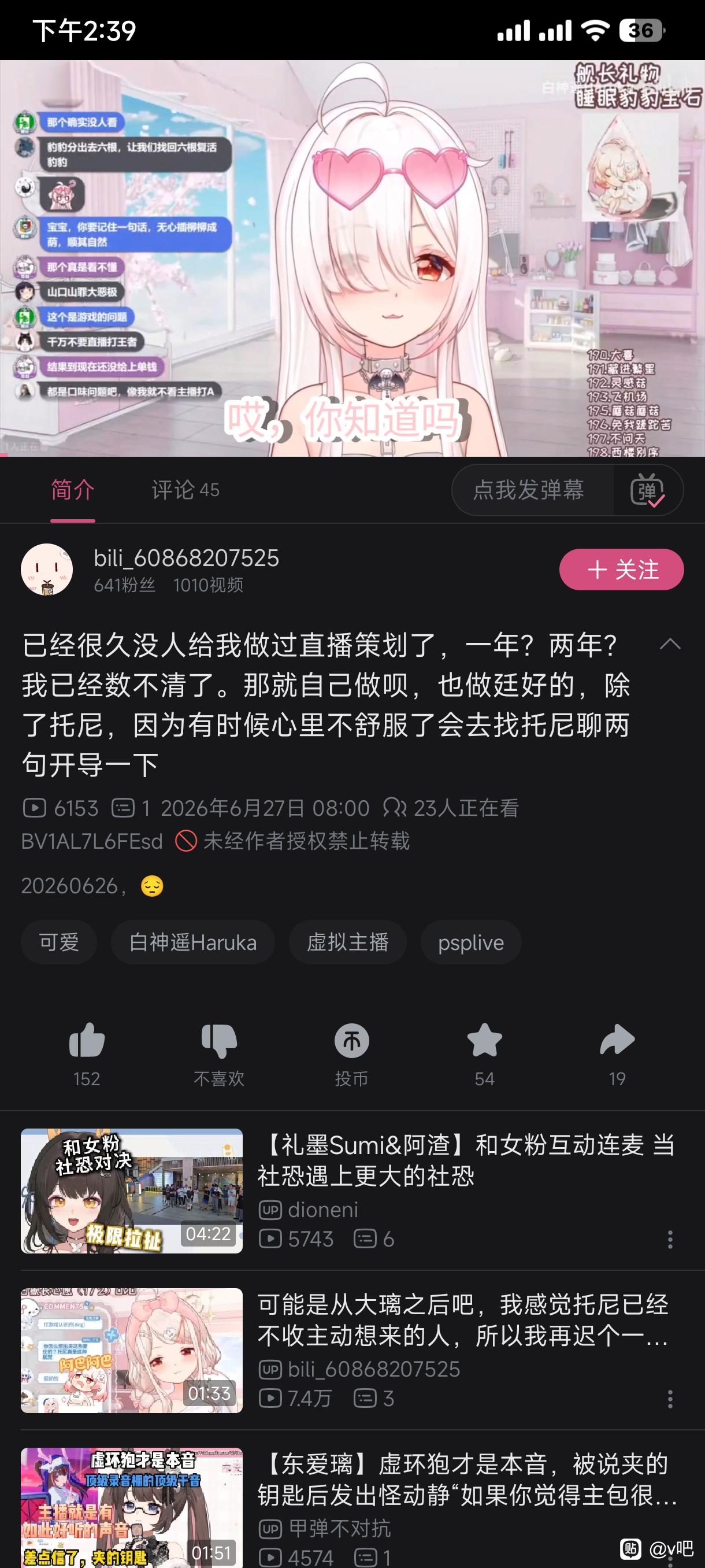Follow the uploader with 关注 button
The height and width of the screenshot is (1568, 705).
[622, 569]
